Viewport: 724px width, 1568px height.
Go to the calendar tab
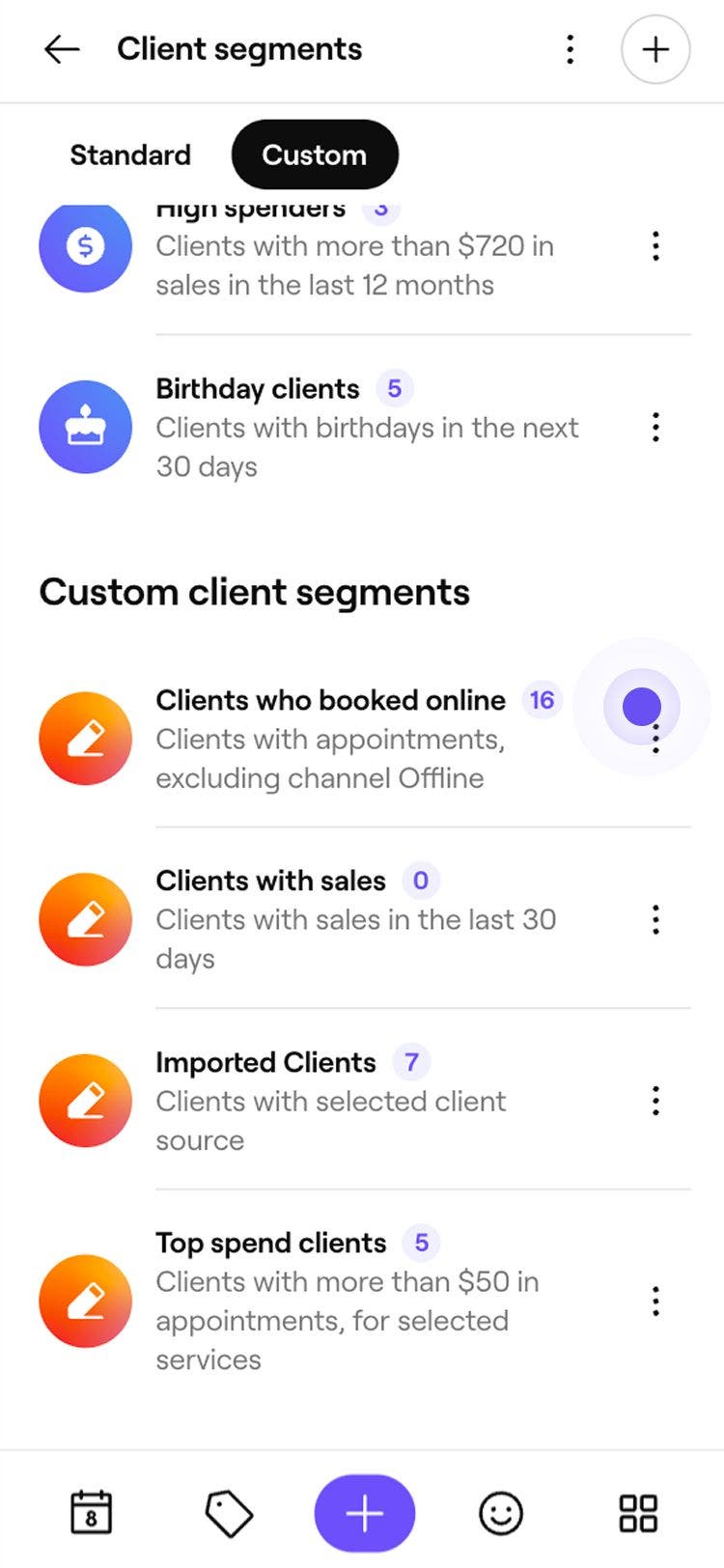(x=91, y=1513)
